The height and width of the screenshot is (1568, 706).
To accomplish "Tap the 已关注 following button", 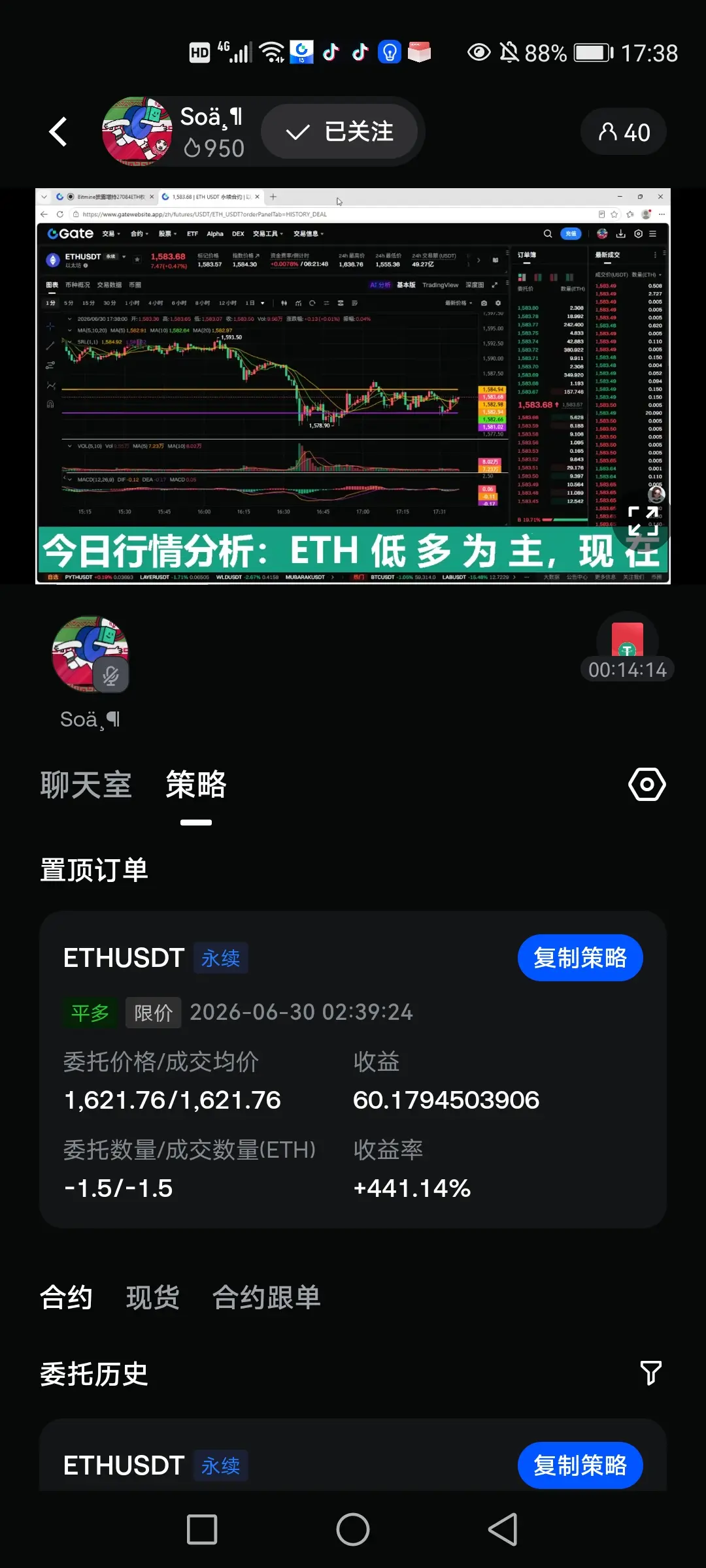I will click(x=339, y=132).
